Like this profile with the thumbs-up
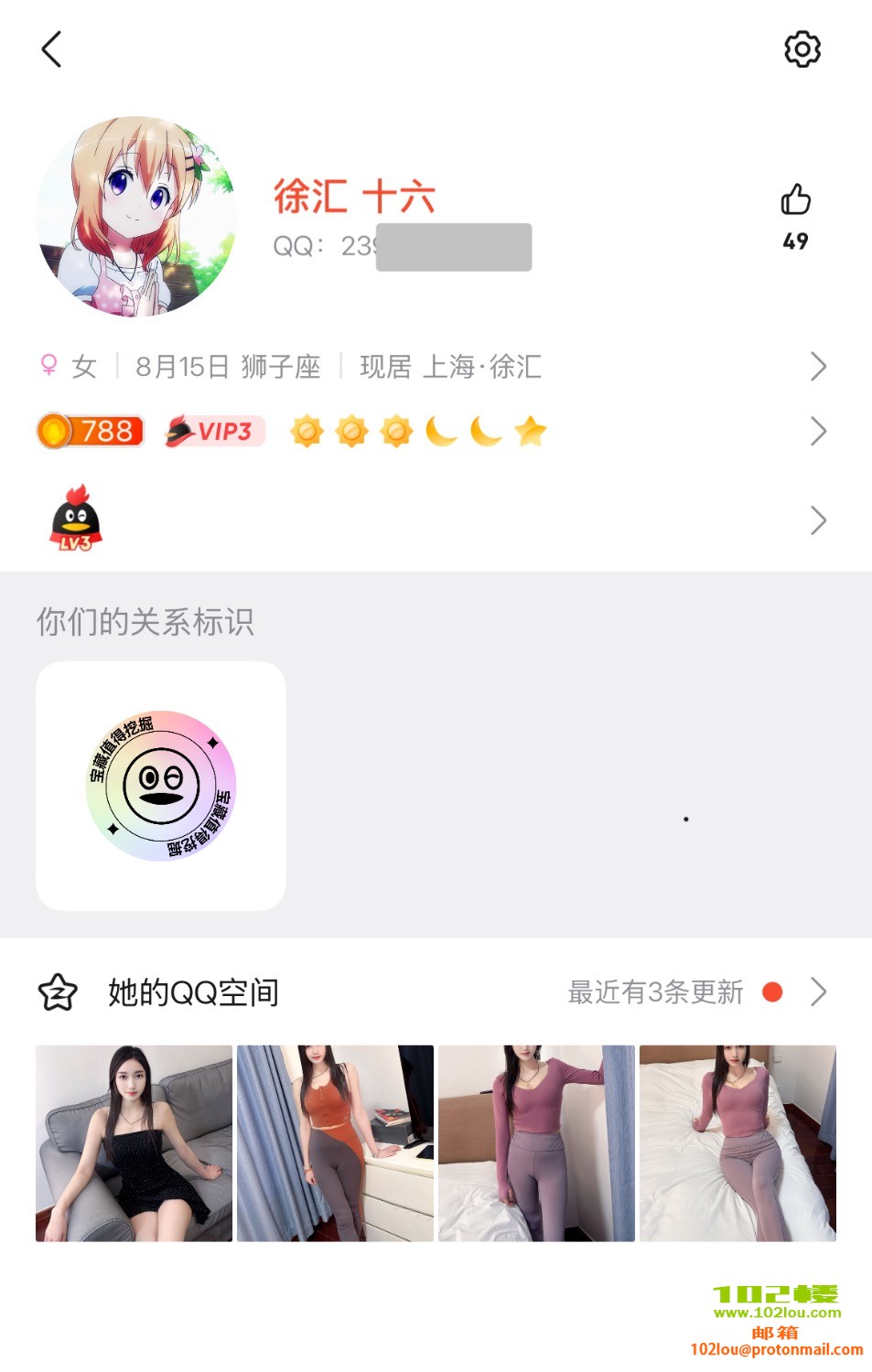This screenshot has height=1372, width=872. click(795, 200)
